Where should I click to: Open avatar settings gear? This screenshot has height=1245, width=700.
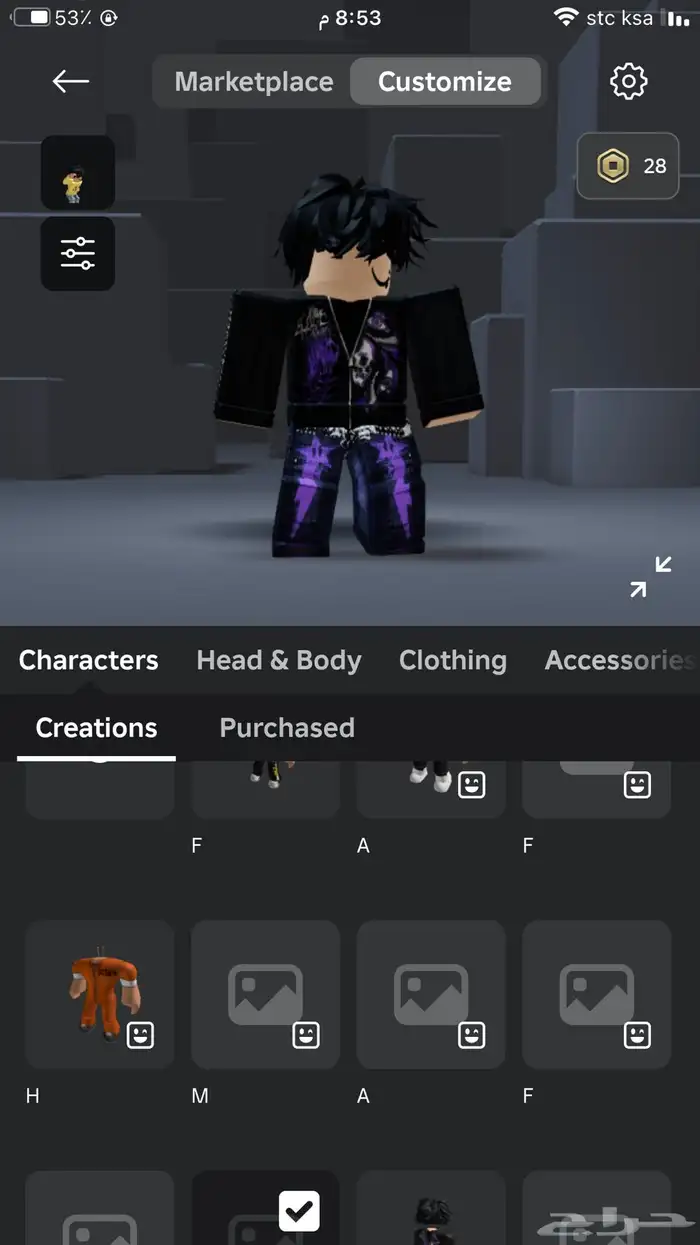pyautogui.click(x=629, y=82)
